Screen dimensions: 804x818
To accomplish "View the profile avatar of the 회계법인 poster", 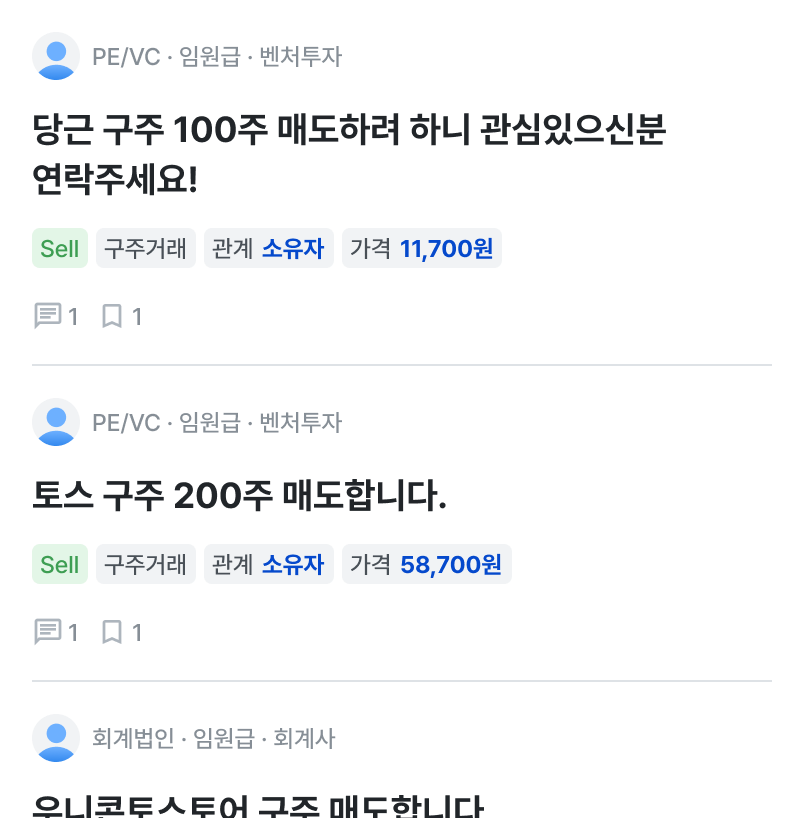I will coord(56,738).
